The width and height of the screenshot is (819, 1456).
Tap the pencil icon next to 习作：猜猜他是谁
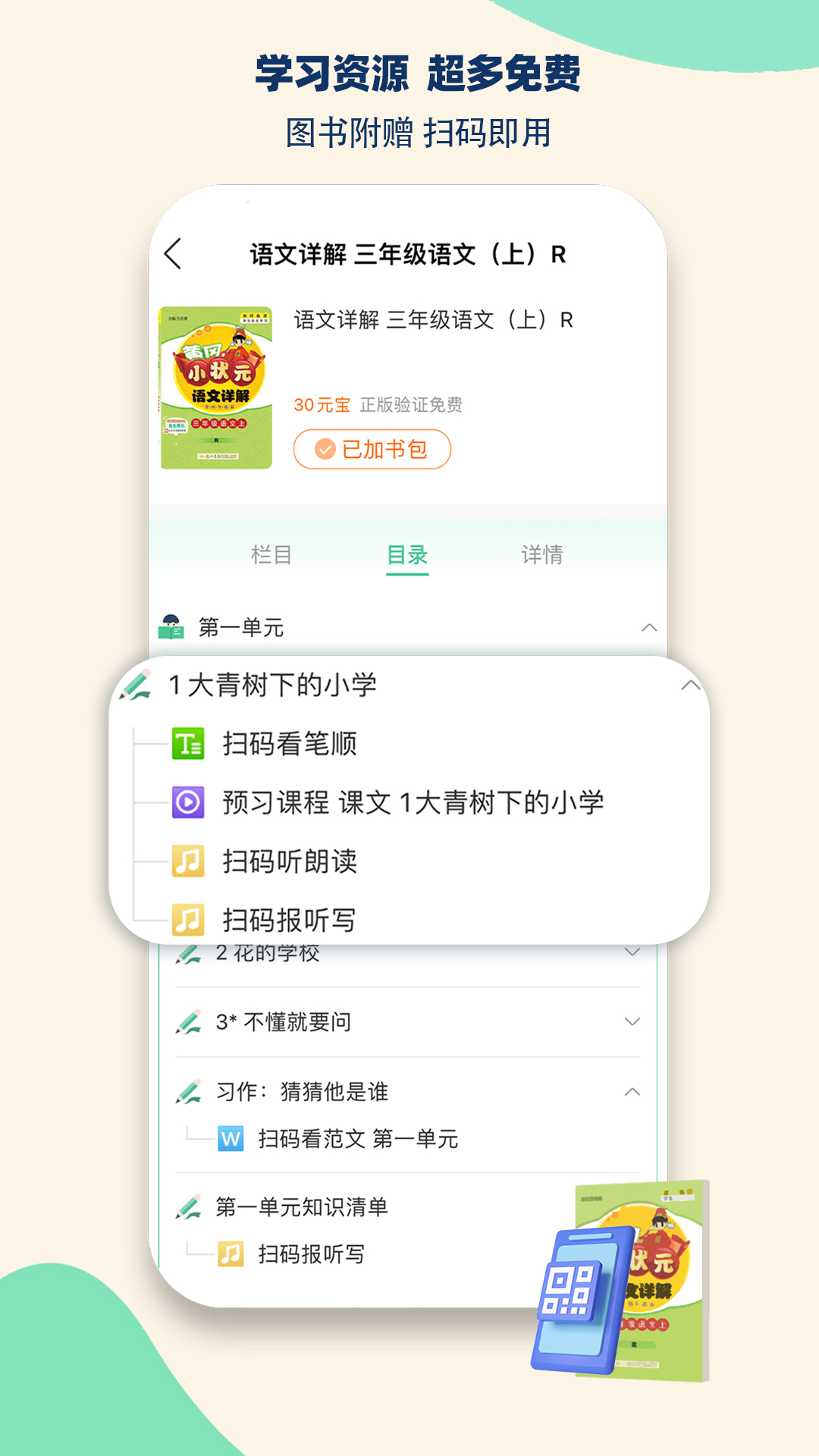coord(189,1091)
